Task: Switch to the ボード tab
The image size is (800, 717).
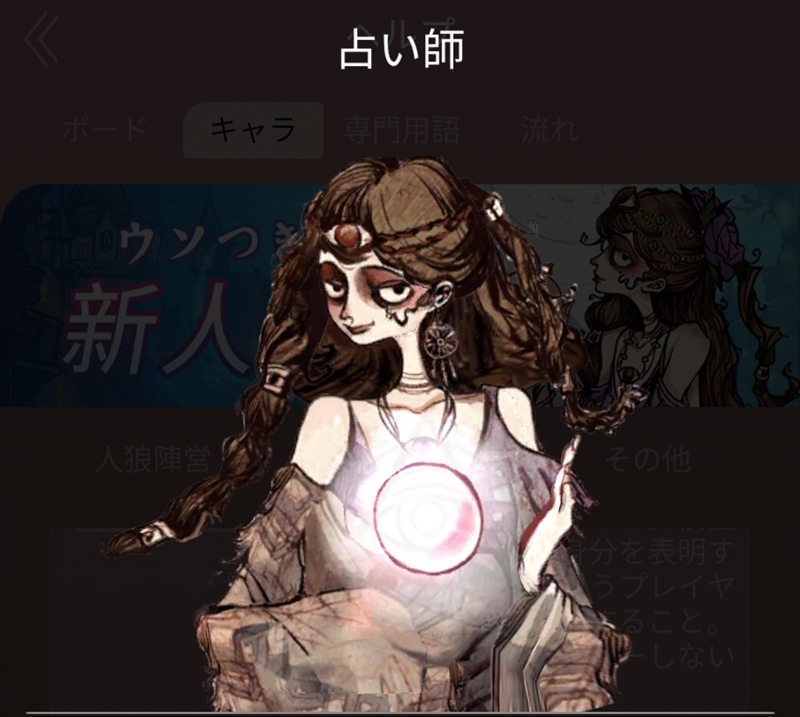Action: pyautogui.click(x=104, y=130)
